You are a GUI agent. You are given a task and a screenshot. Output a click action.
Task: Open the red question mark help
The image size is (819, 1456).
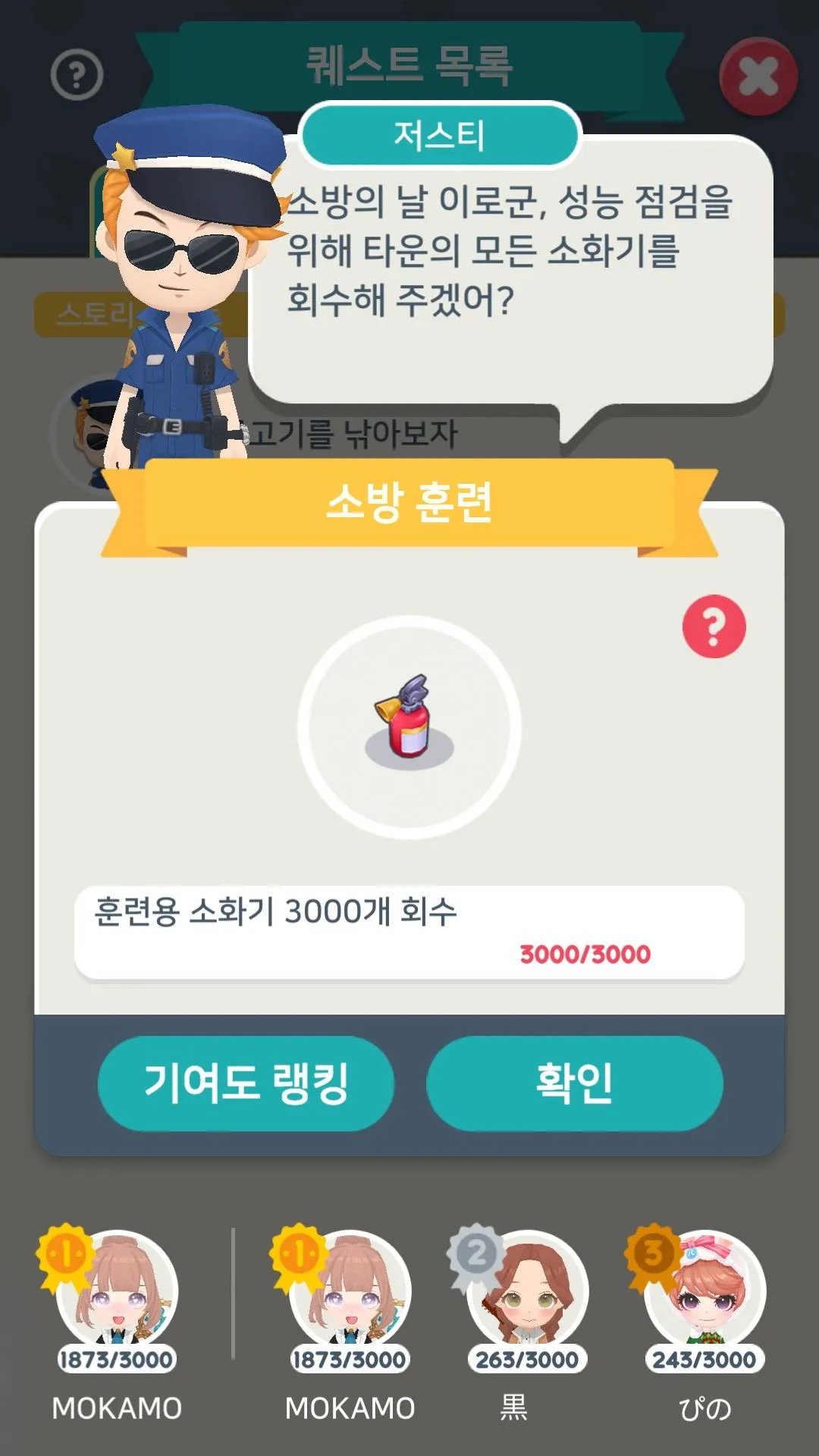tap(714, 626)
